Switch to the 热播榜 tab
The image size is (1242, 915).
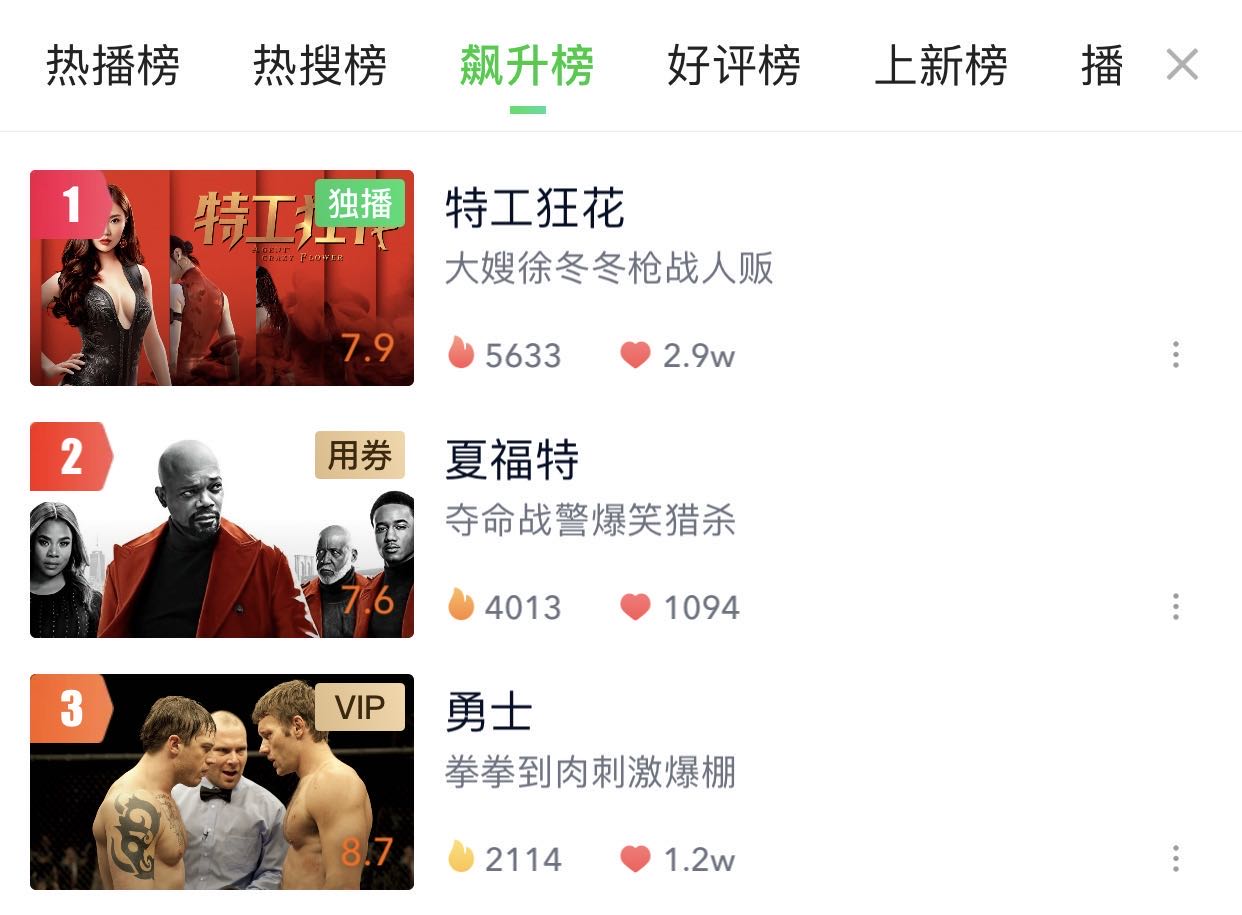(113, 67)
